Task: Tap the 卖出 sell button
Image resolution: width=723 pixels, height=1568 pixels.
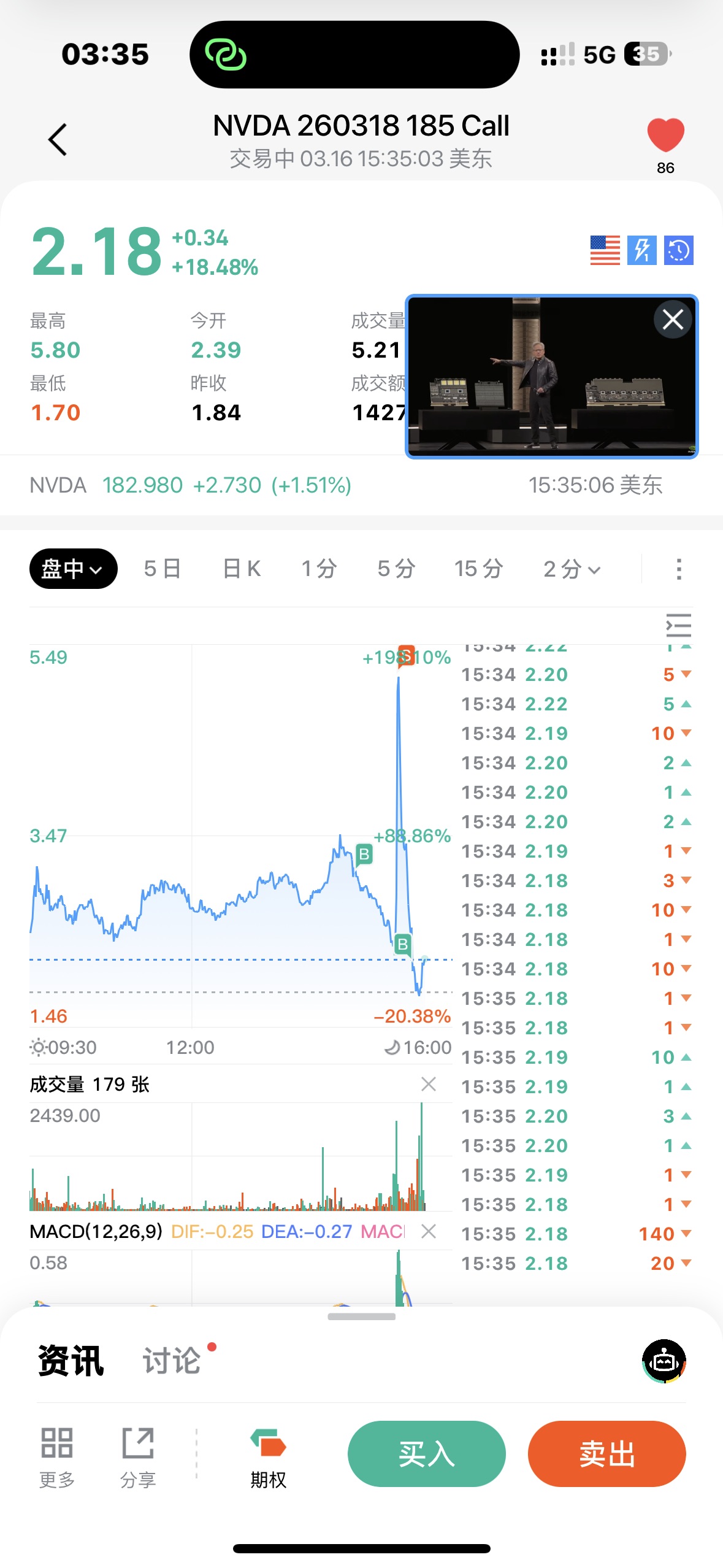Action: pyautogui.click(x=606, y=1453)
